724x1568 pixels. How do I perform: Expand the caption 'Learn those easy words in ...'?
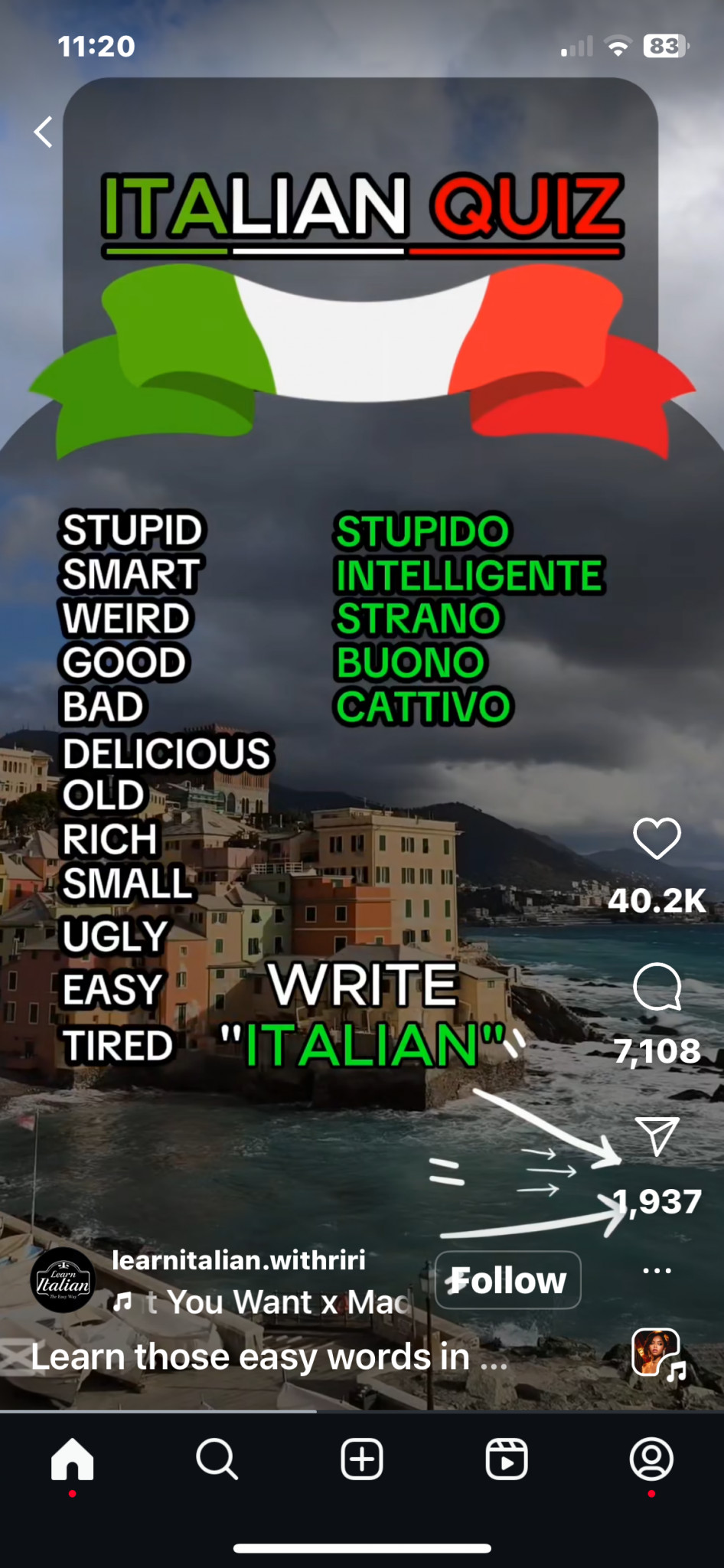click(268, 1357)
